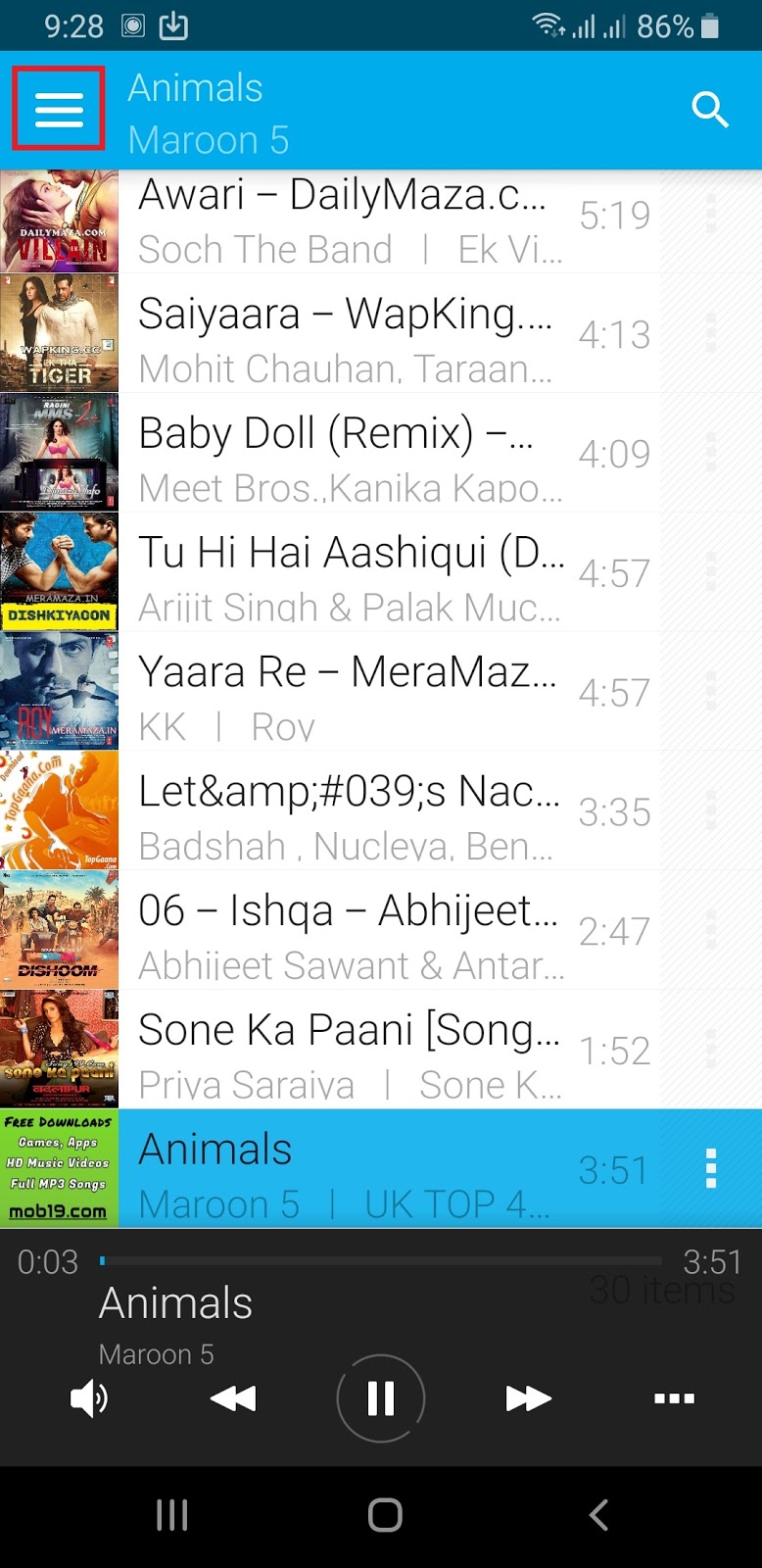Open options for the Animals list row
The height and width of the screenshot is (1568, 762).
coord(711,1169)
